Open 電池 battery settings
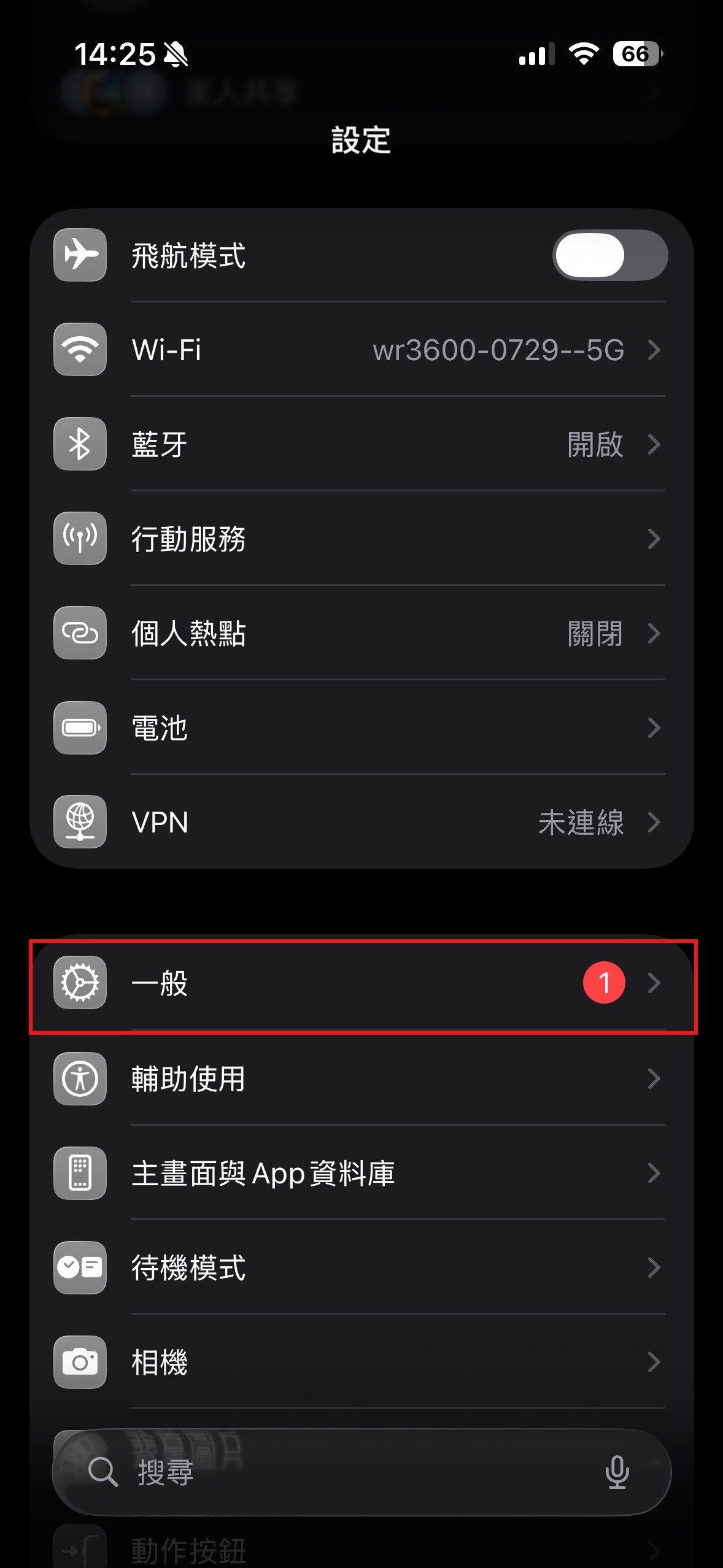This screenshot has height=1568, width=723. [361, 728]
